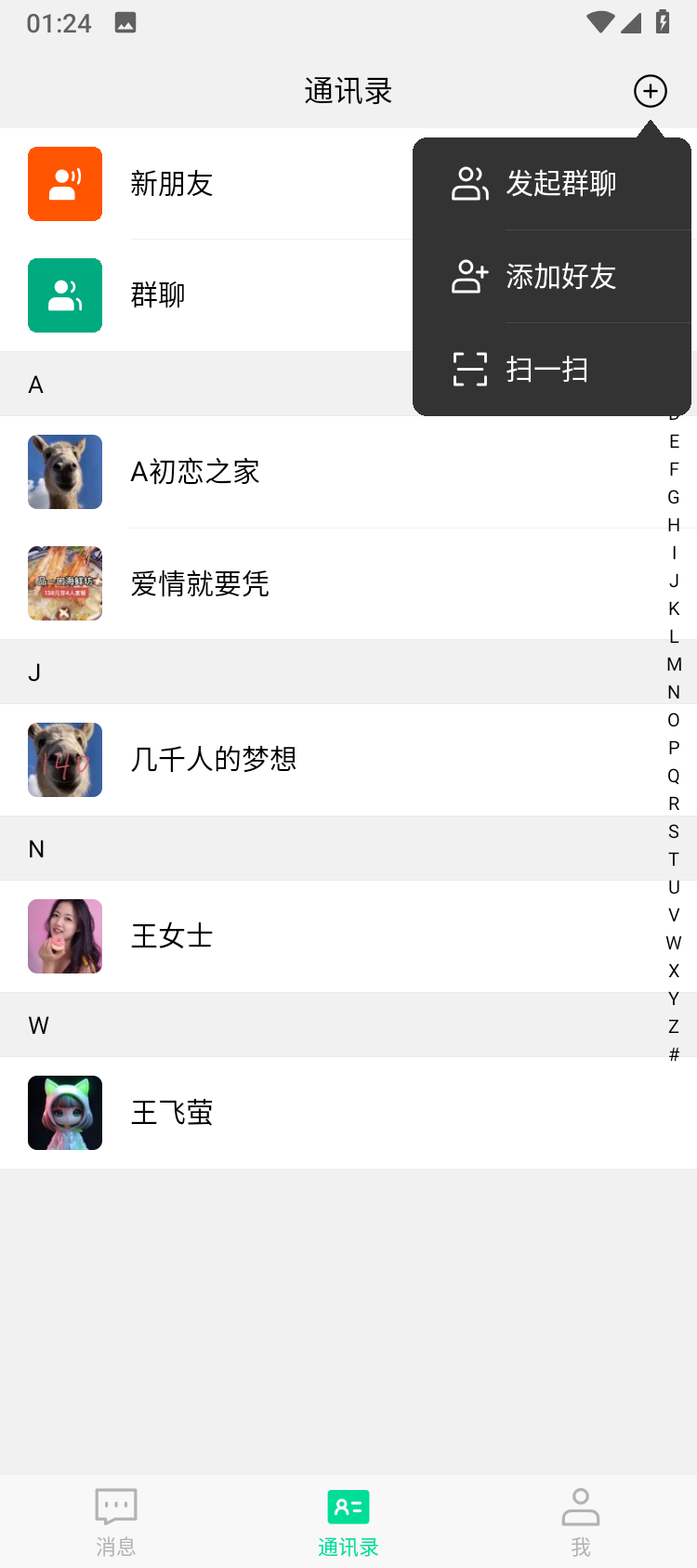Open 扫一扫 scanner from the menu
Image resolution: width=697 pixels, height=1568 pixels.
[x=552, y=370]
